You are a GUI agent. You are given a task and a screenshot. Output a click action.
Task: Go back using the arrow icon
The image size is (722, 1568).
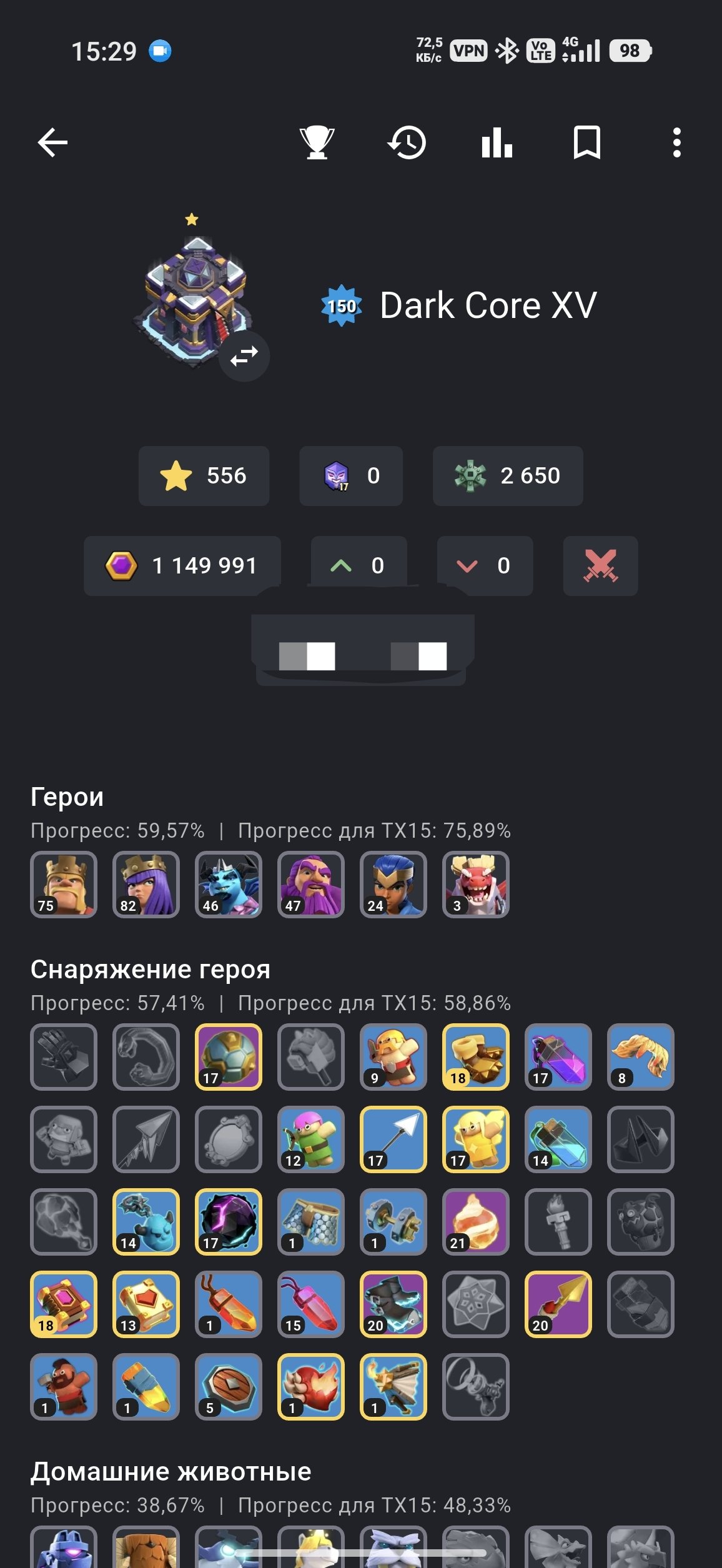point(52,142)
